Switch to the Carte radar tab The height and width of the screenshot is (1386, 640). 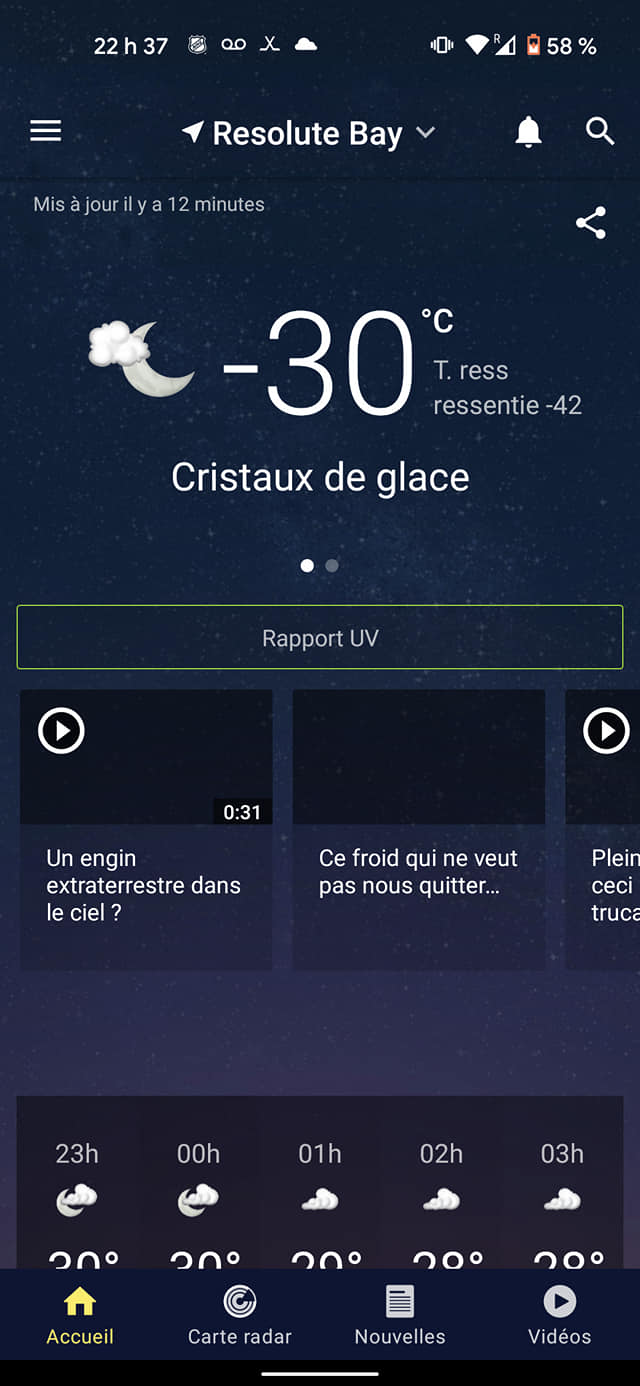(240, 1315)
